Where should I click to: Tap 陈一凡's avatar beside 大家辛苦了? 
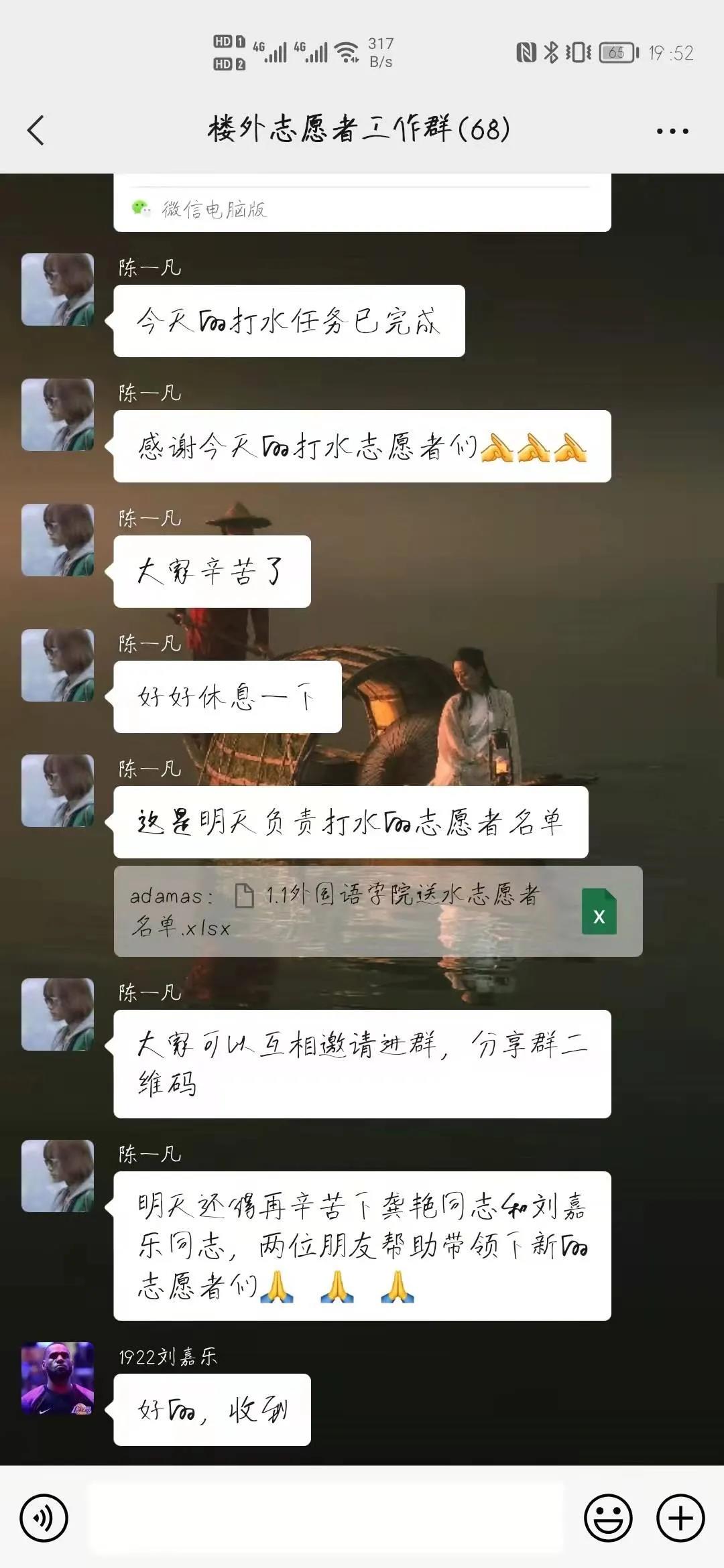[x=58, y=540]
